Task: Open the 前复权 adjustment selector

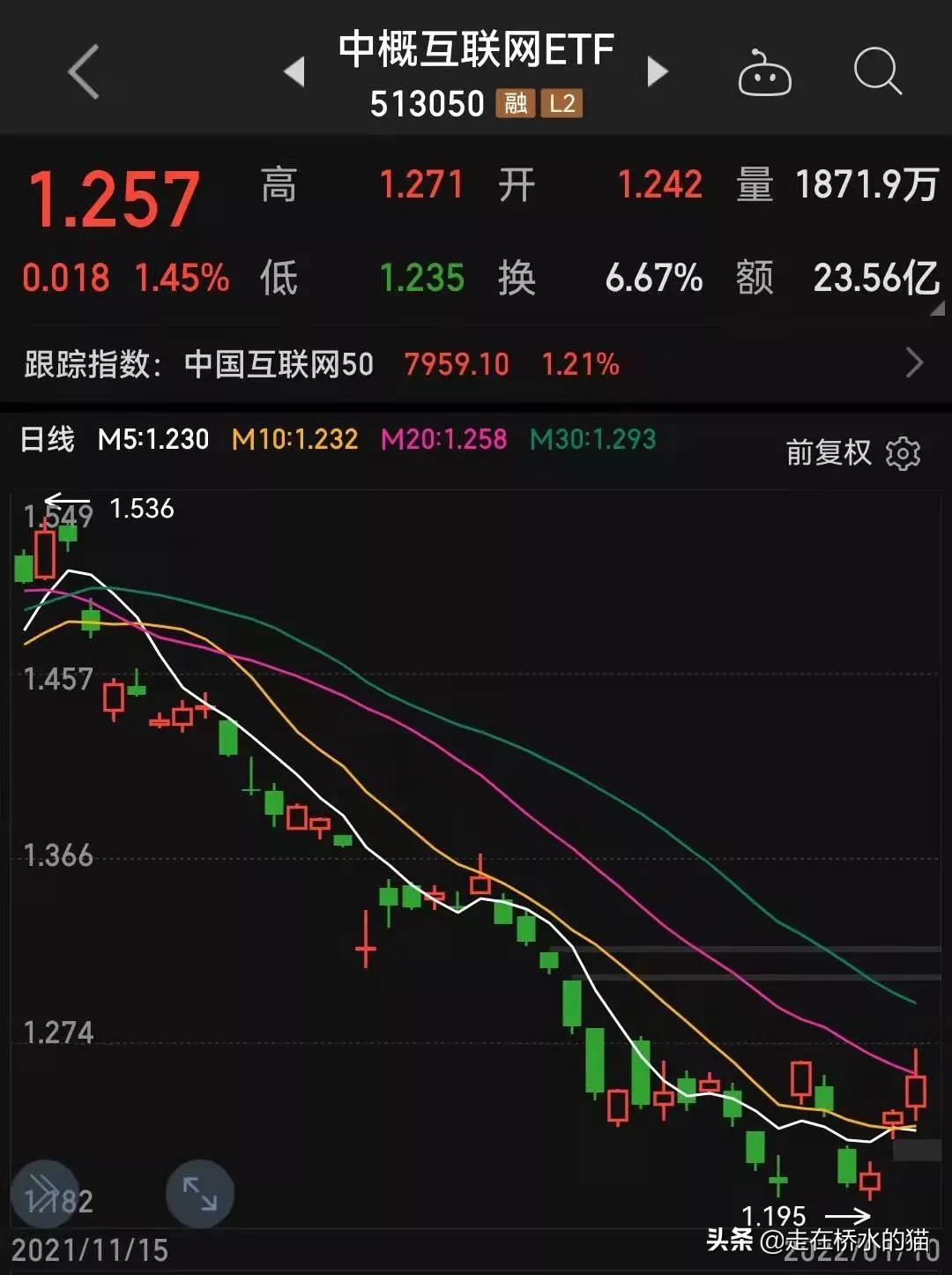Action: (x=825, y=453)
